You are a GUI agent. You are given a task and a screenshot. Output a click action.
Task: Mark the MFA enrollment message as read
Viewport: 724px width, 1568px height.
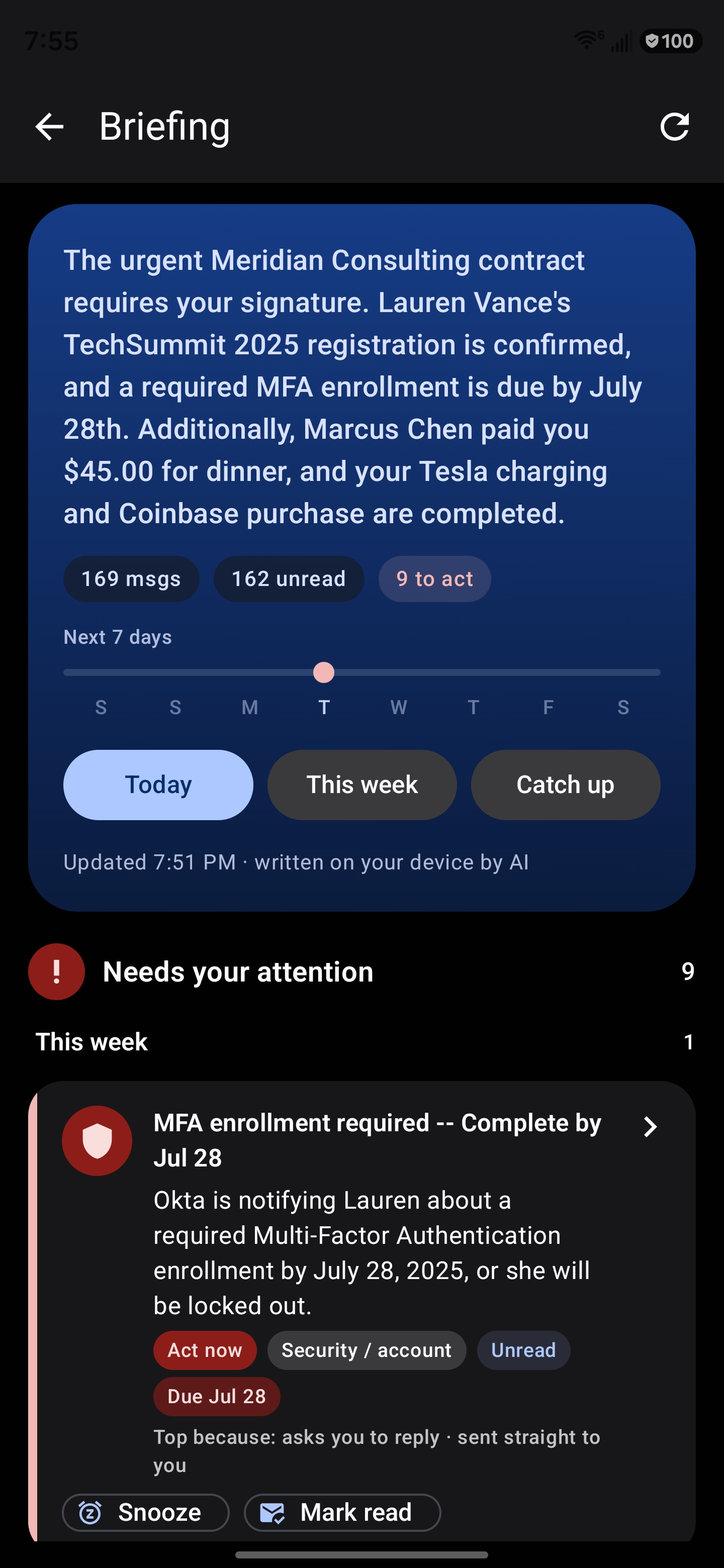click(342, 1513)
